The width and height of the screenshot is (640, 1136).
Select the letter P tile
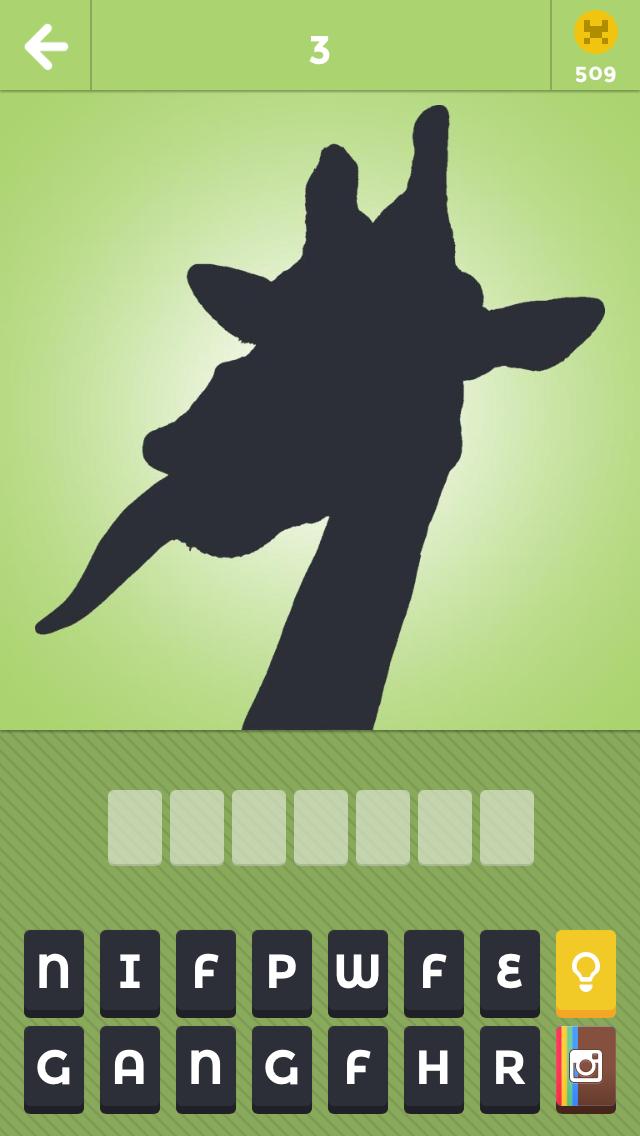[282, 972]
